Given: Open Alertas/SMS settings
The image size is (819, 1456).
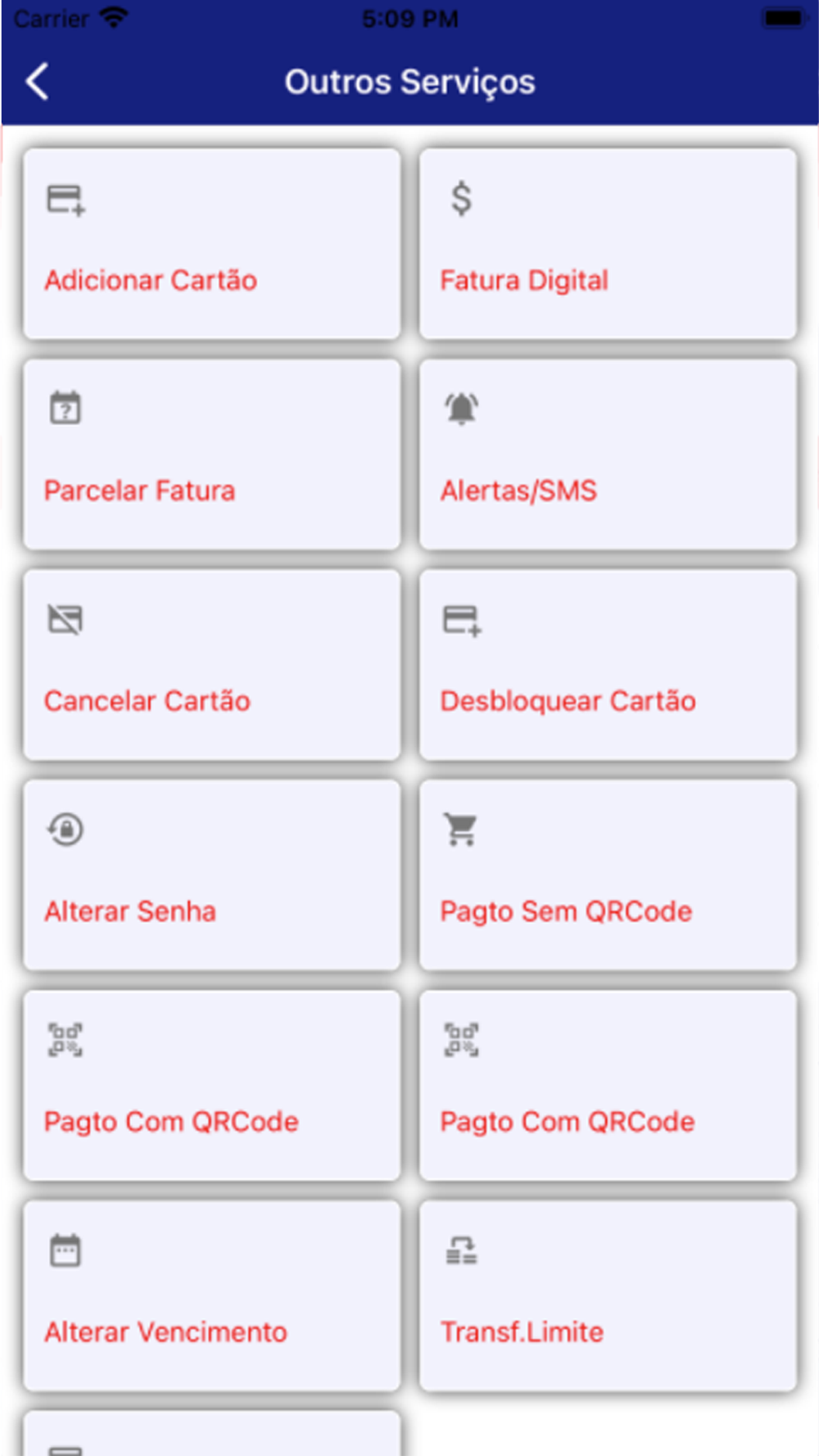Looking at the screenshot, I should 608,454.
